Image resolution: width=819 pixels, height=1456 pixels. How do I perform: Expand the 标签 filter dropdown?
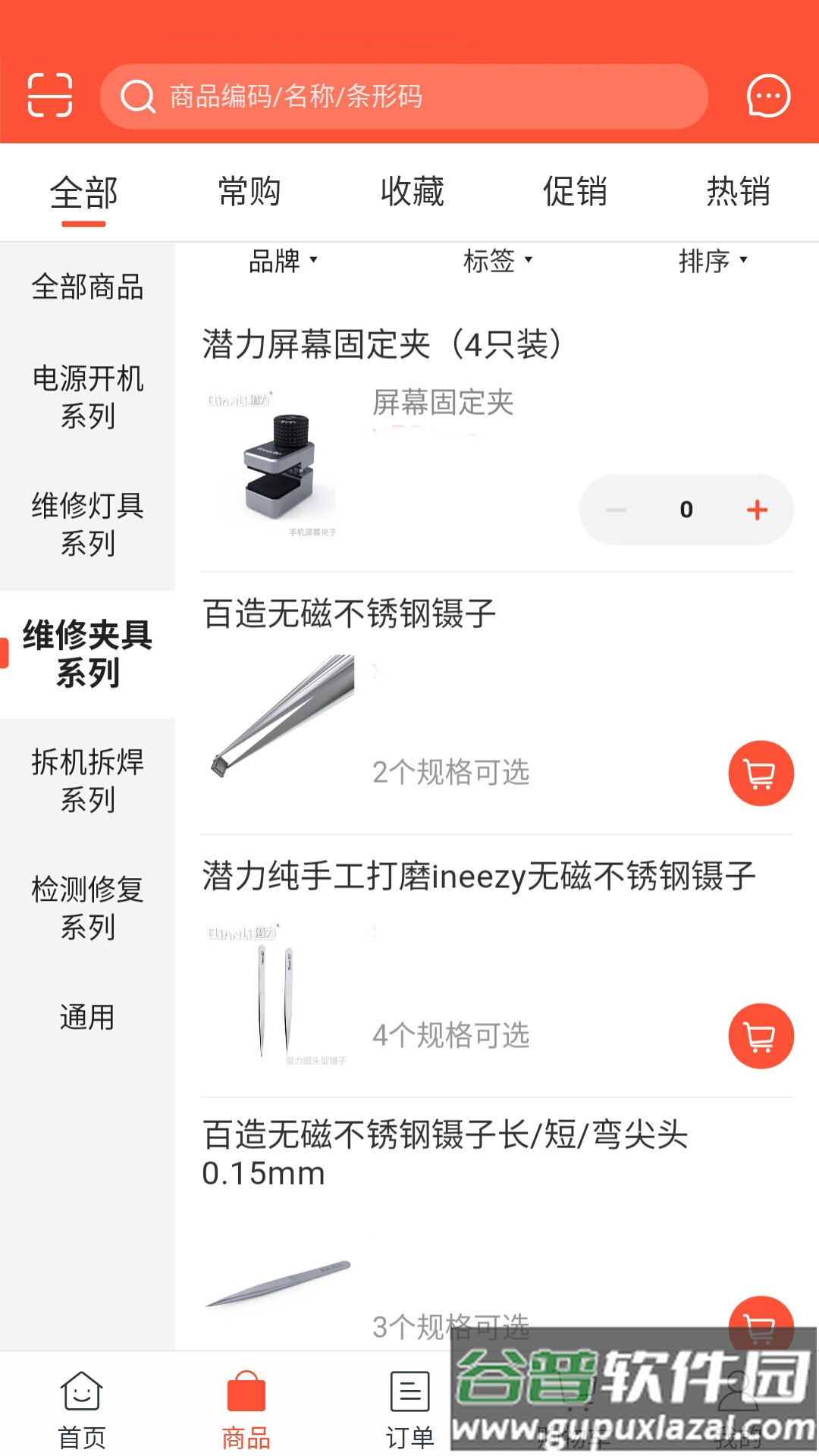click(499, 262)
